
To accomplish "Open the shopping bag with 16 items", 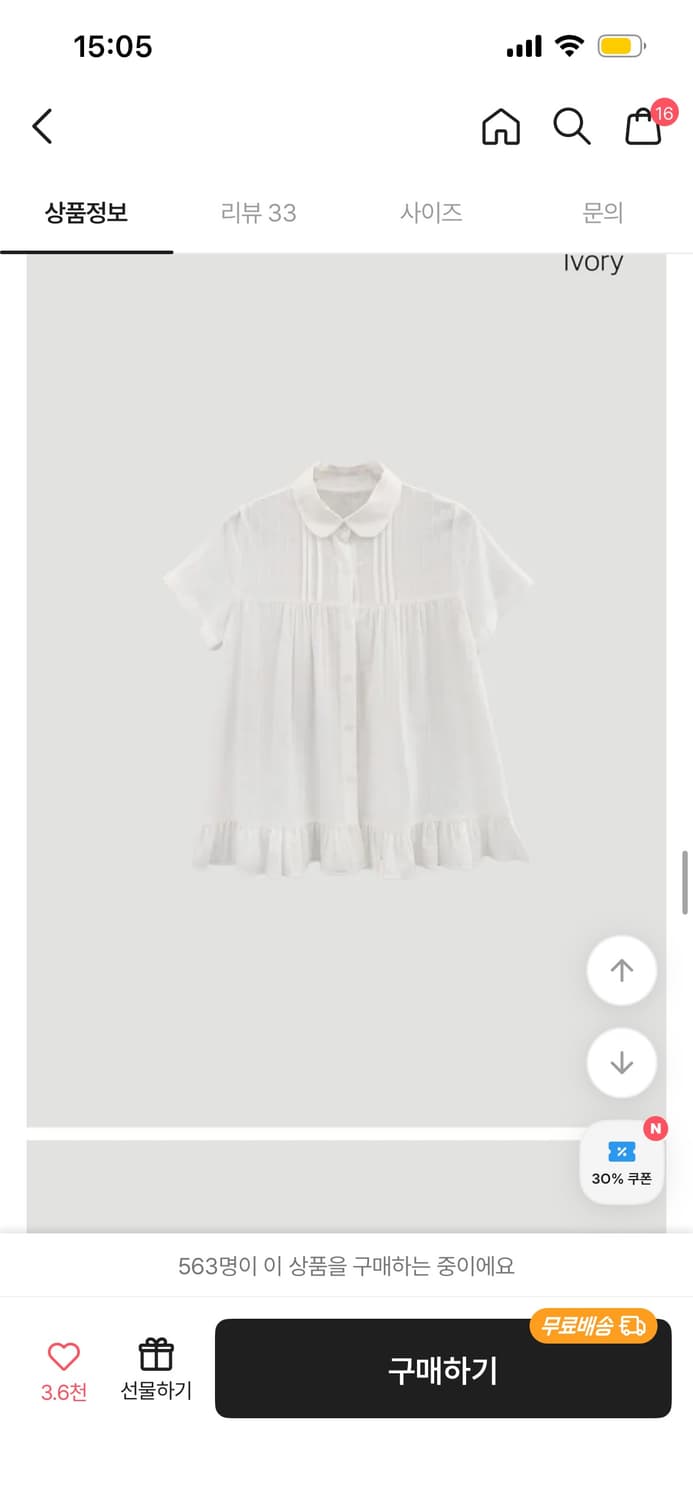I will point(645,127).
